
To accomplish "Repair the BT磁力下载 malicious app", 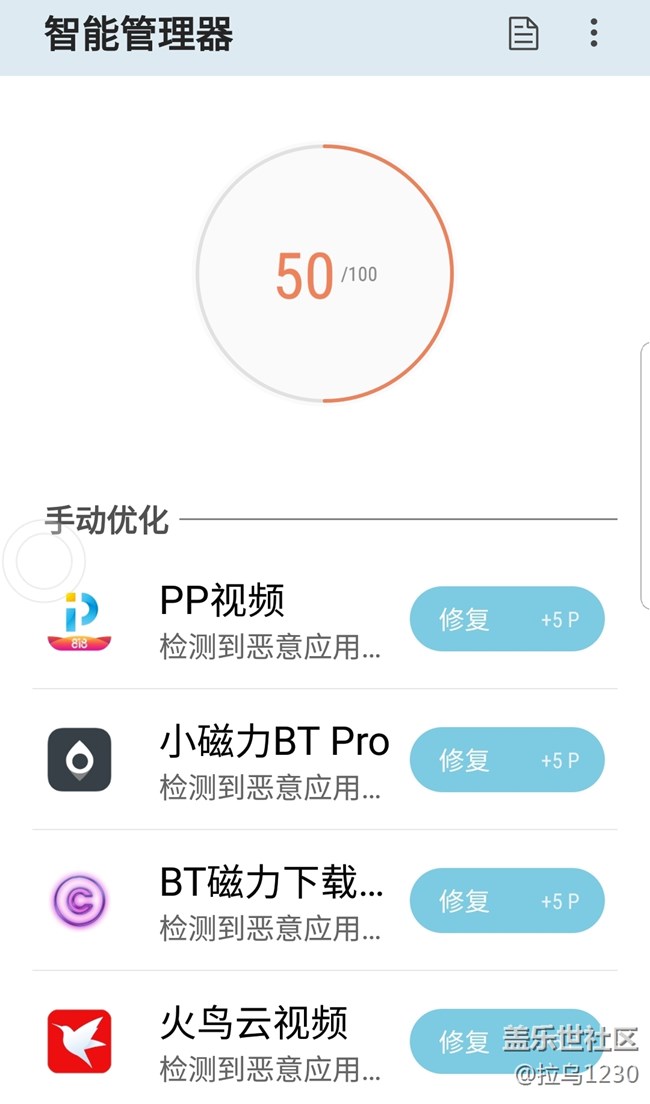I will coord(507,901).
